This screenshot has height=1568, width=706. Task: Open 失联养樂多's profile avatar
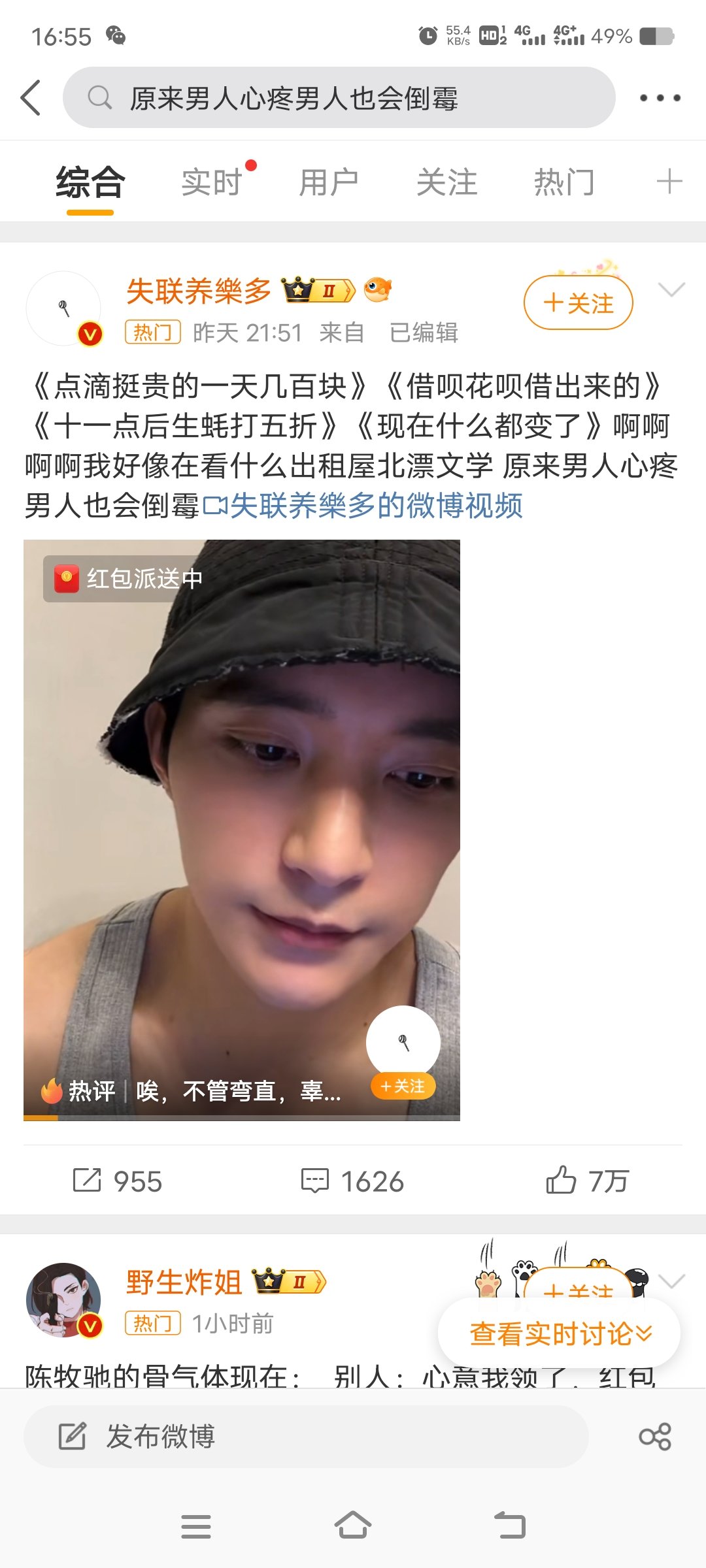(x=63, y=308)
